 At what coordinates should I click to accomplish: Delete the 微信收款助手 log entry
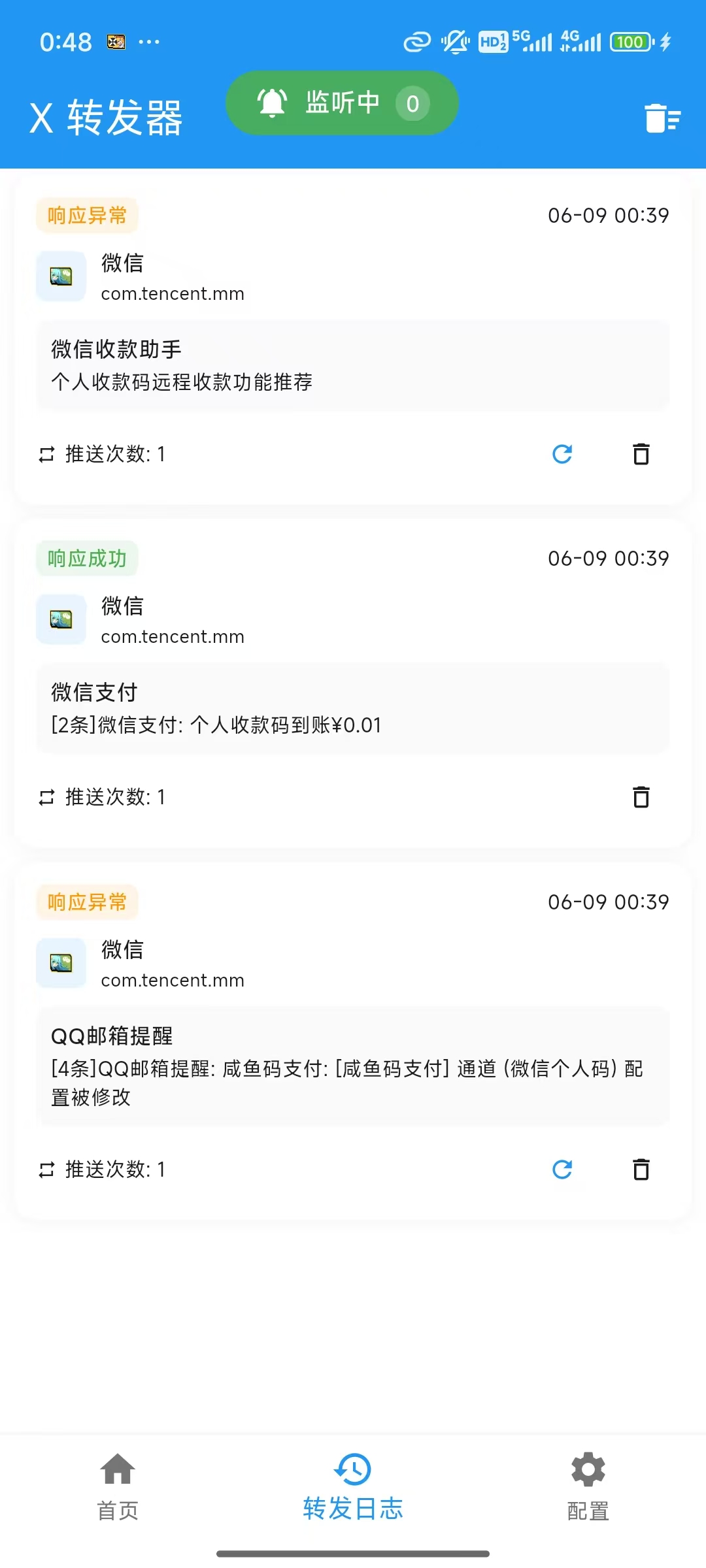(x=641, y=454)
